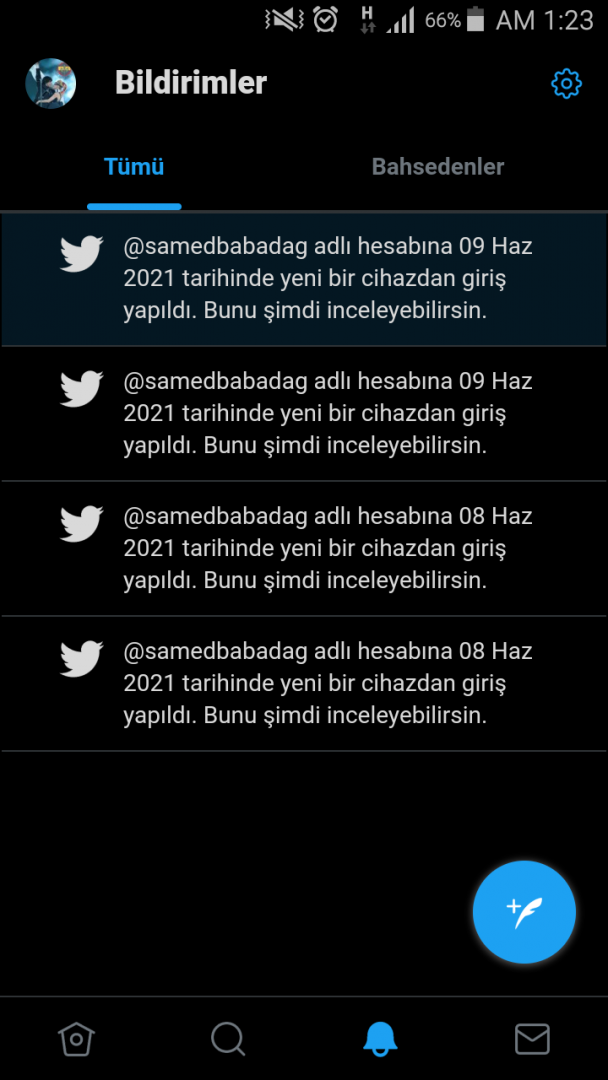Viewport: 608px width, 1080px height.
Task: Open notification settings gear
Action: 566,84
